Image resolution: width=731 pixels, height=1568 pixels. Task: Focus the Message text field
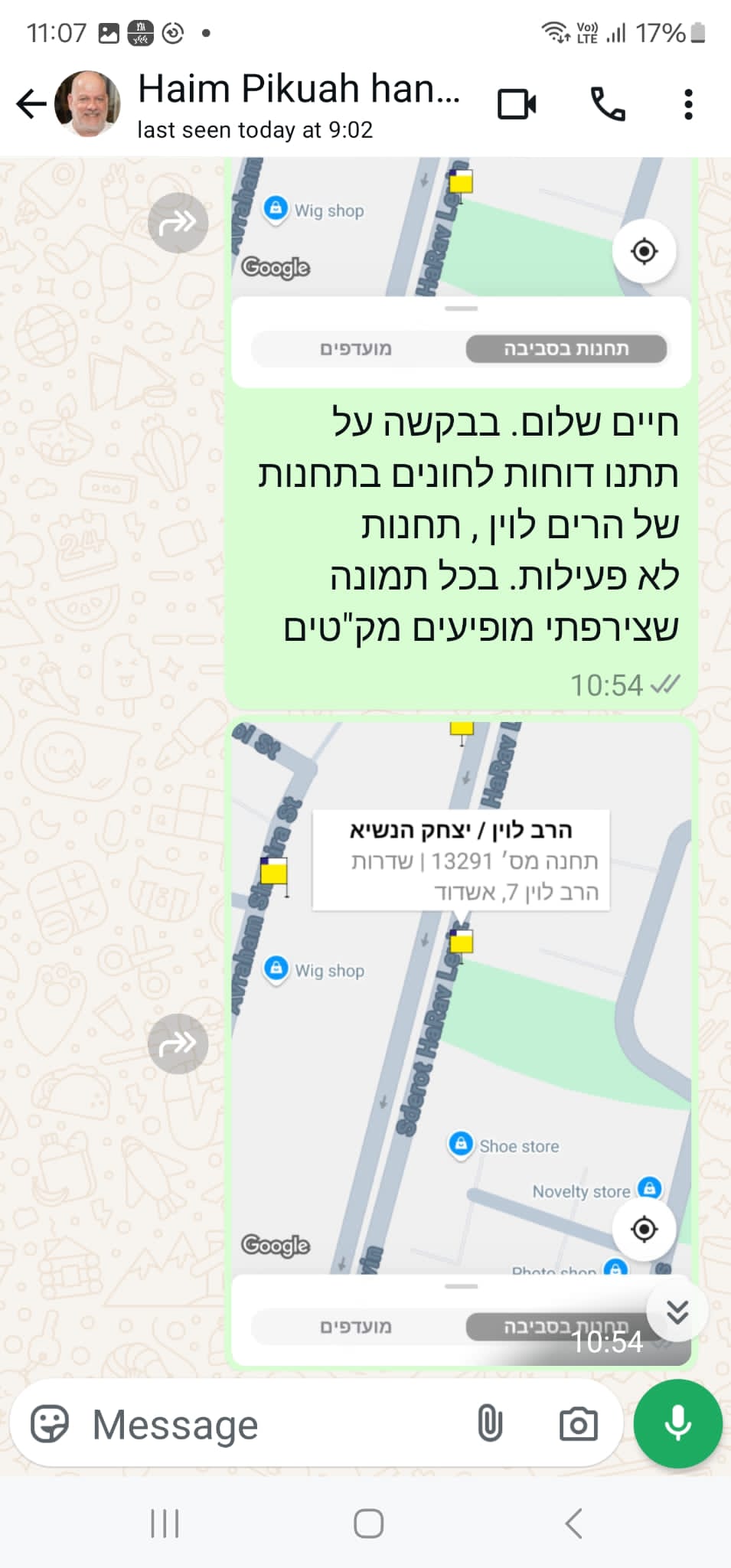coord(268,1425)
